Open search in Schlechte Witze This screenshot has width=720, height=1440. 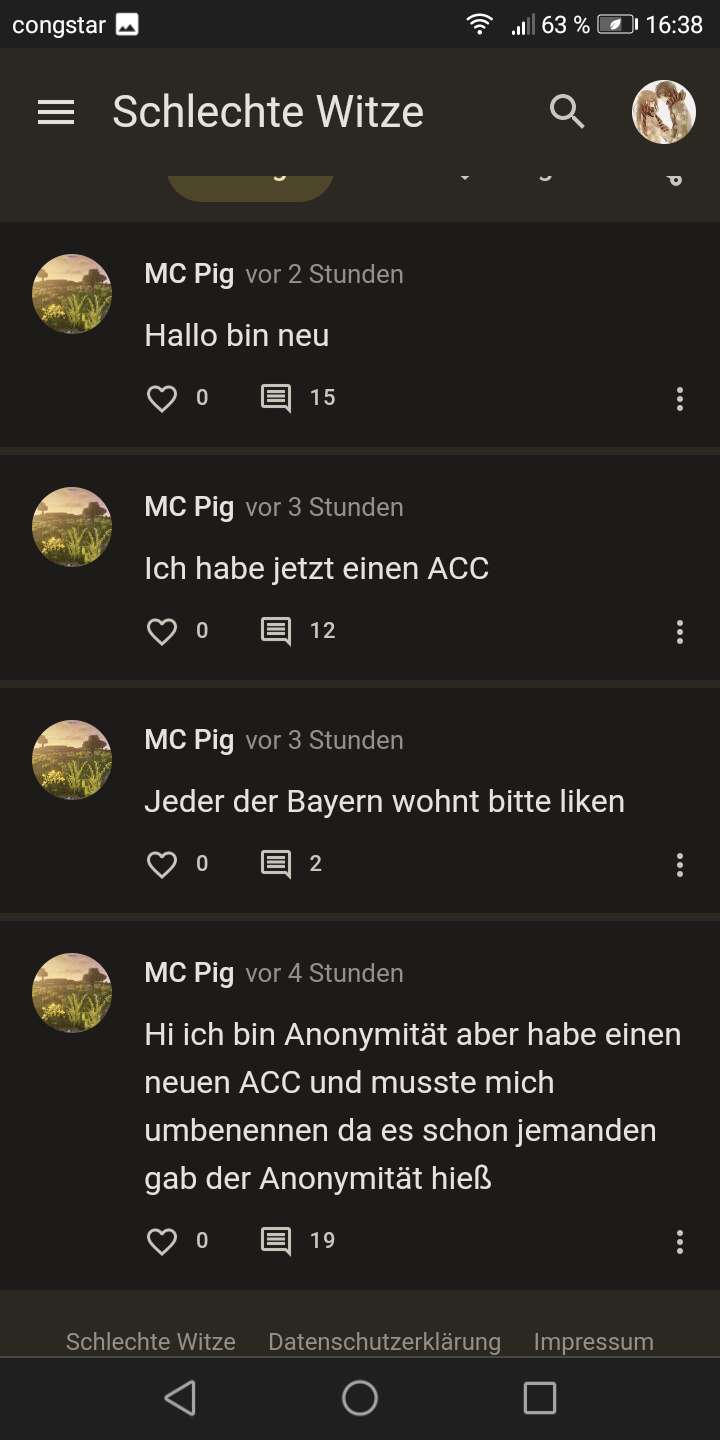pos(567,112)
